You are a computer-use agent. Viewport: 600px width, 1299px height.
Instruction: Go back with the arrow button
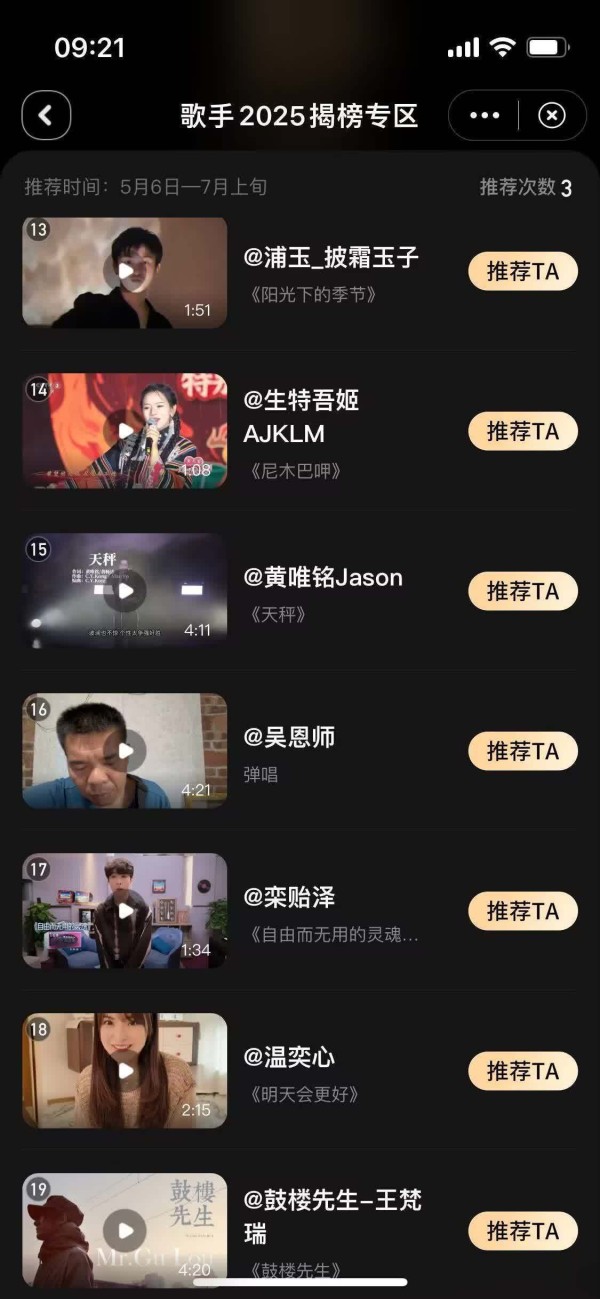[46, 115]
